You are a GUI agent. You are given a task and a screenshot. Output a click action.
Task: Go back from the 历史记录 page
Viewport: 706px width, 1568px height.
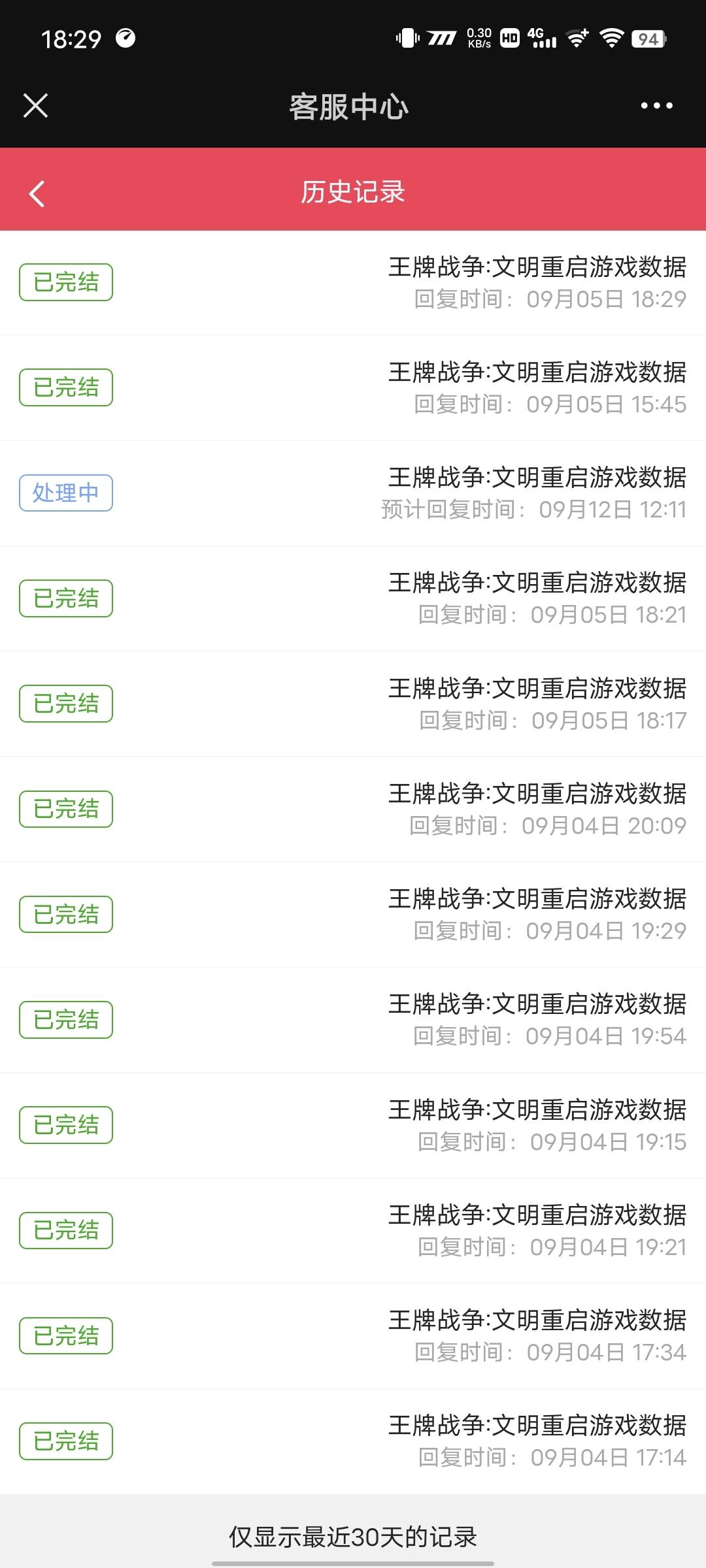click(x=37, y=193)
